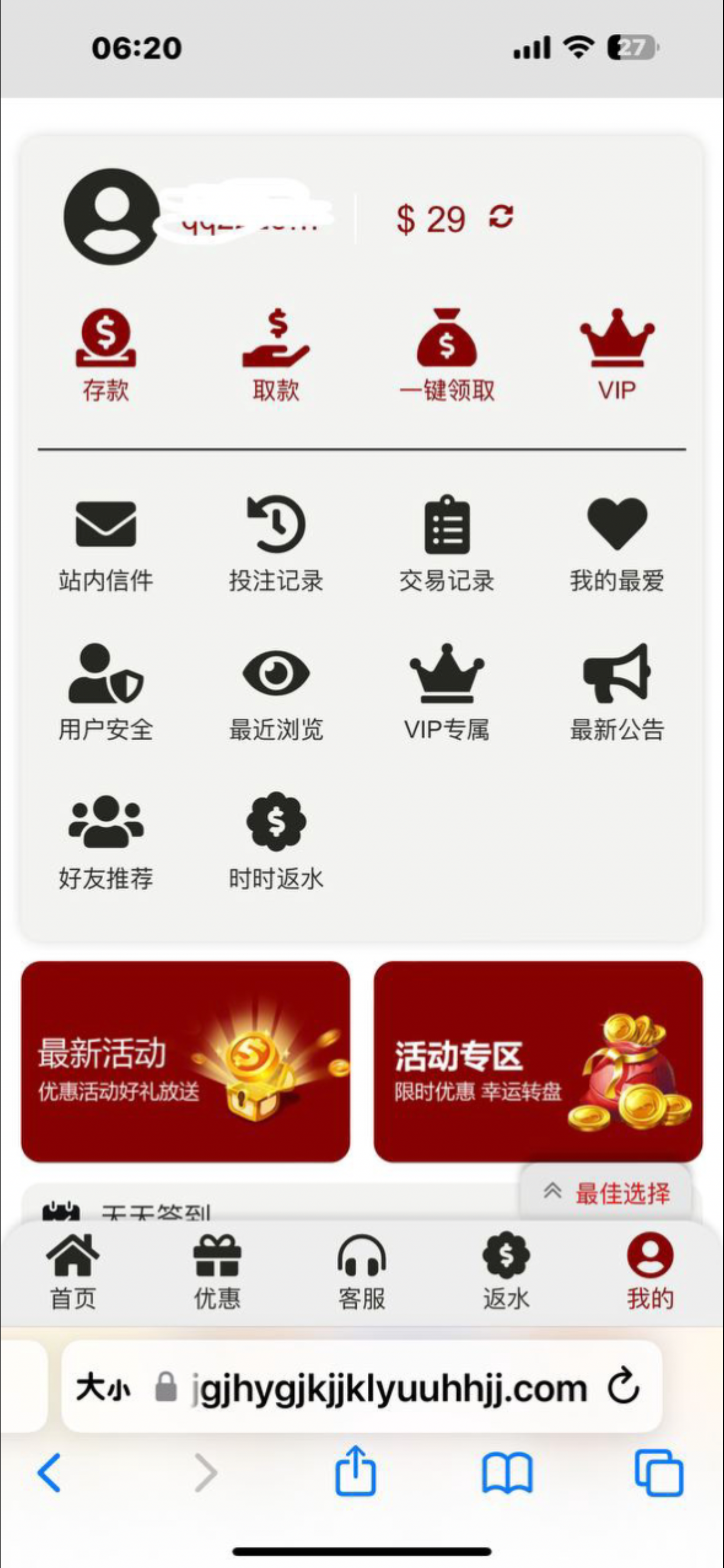Open 存款 deposit
Screen dimensions: 724x1568
(x=106, y=354)
